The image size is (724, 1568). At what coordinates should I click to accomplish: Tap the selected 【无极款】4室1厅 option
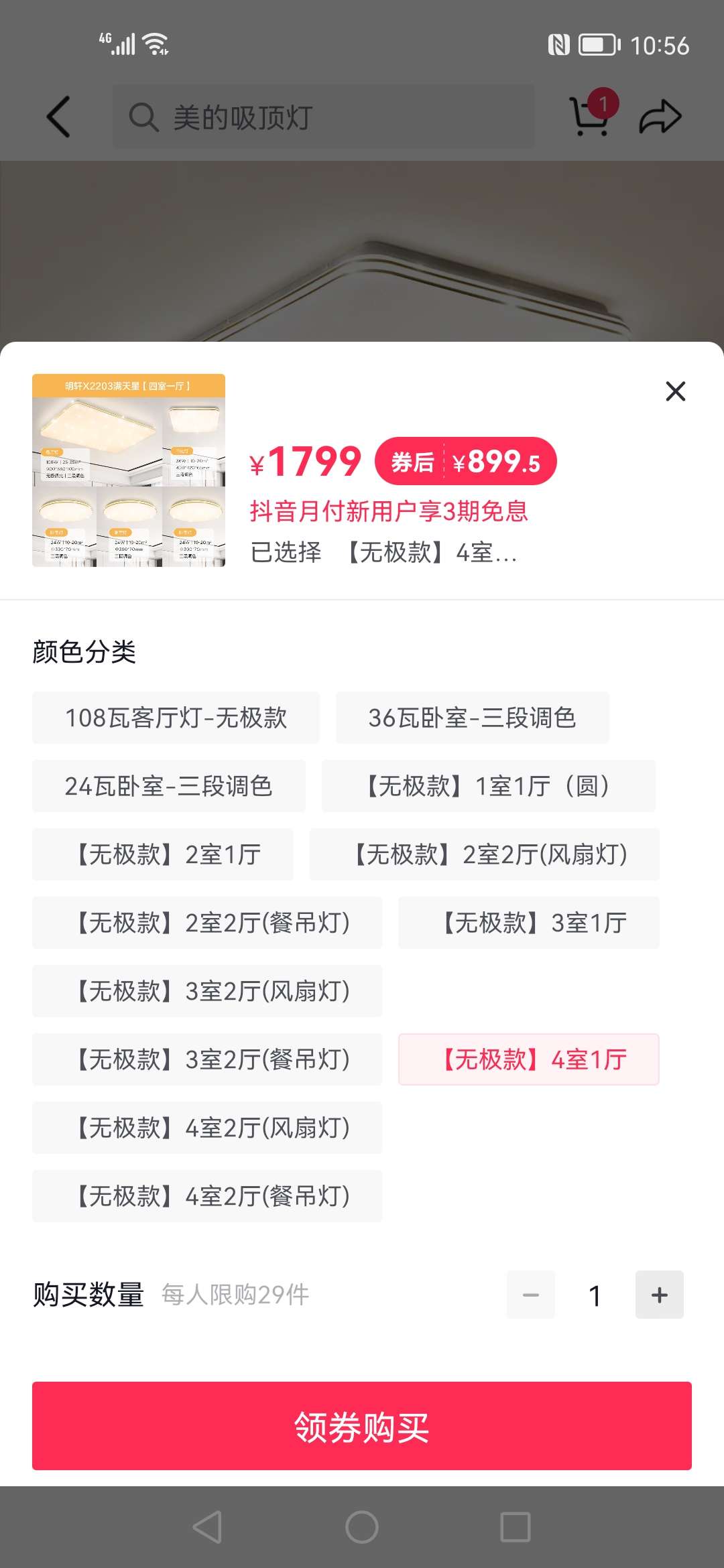[528, 1059]
